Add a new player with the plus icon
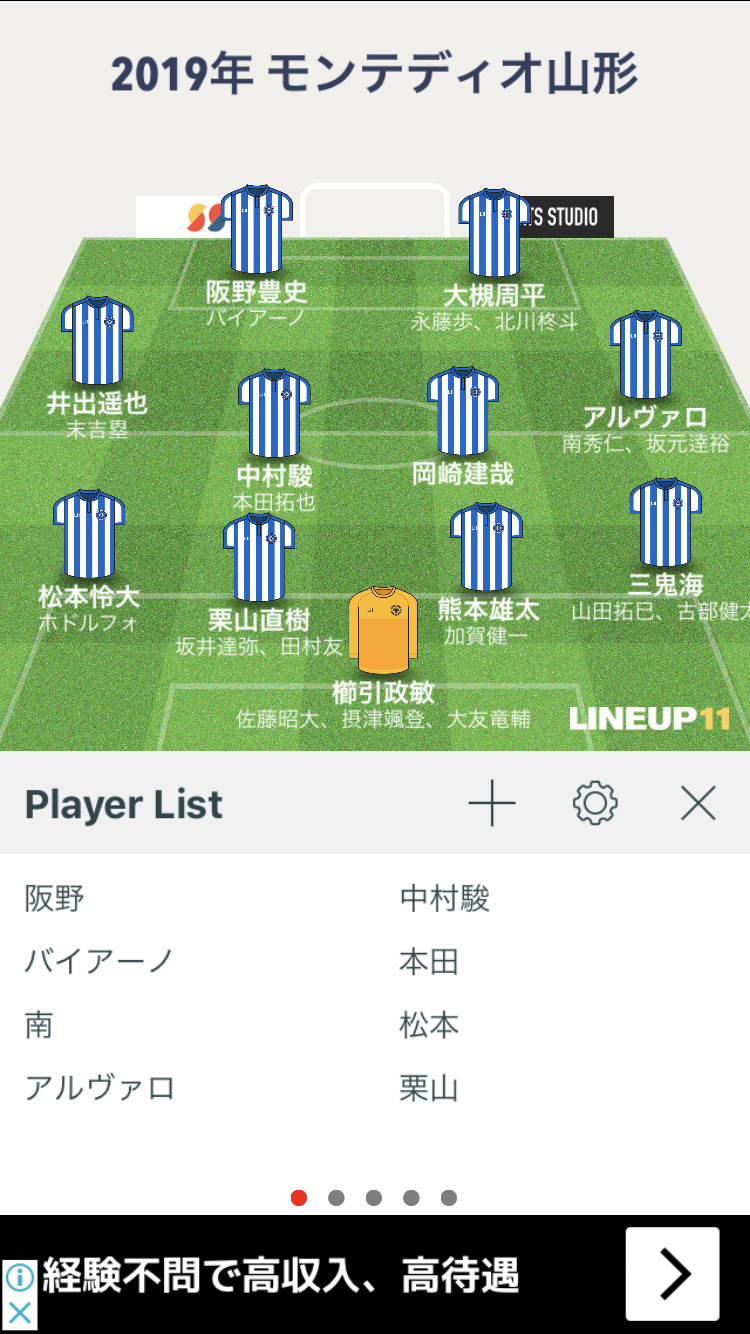Screen dimensions: 750x1334 [x=491, y=804]
